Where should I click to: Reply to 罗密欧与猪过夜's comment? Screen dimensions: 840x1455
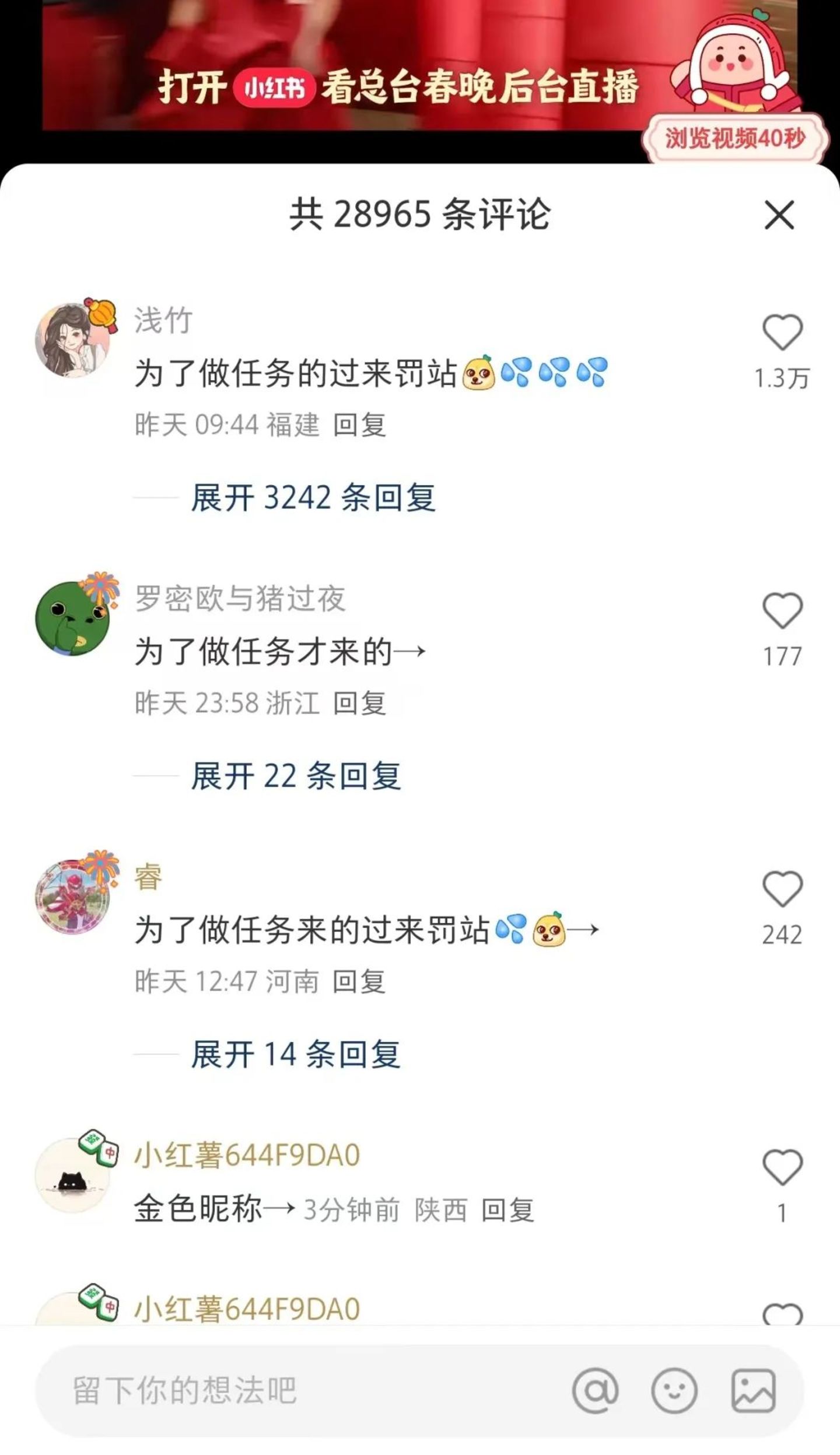coord(359,703)
